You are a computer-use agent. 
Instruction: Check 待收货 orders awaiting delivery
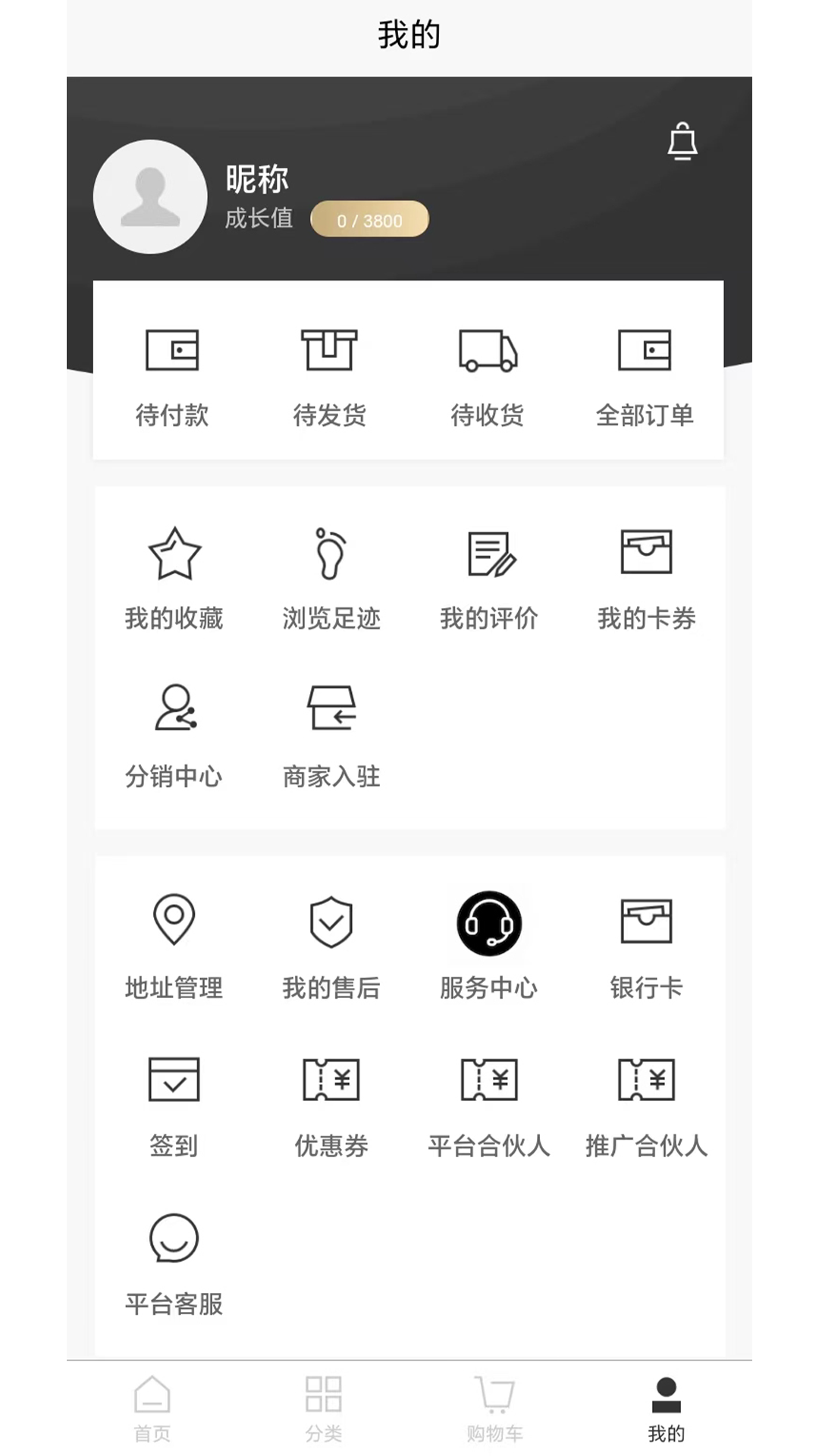(487, 377)
